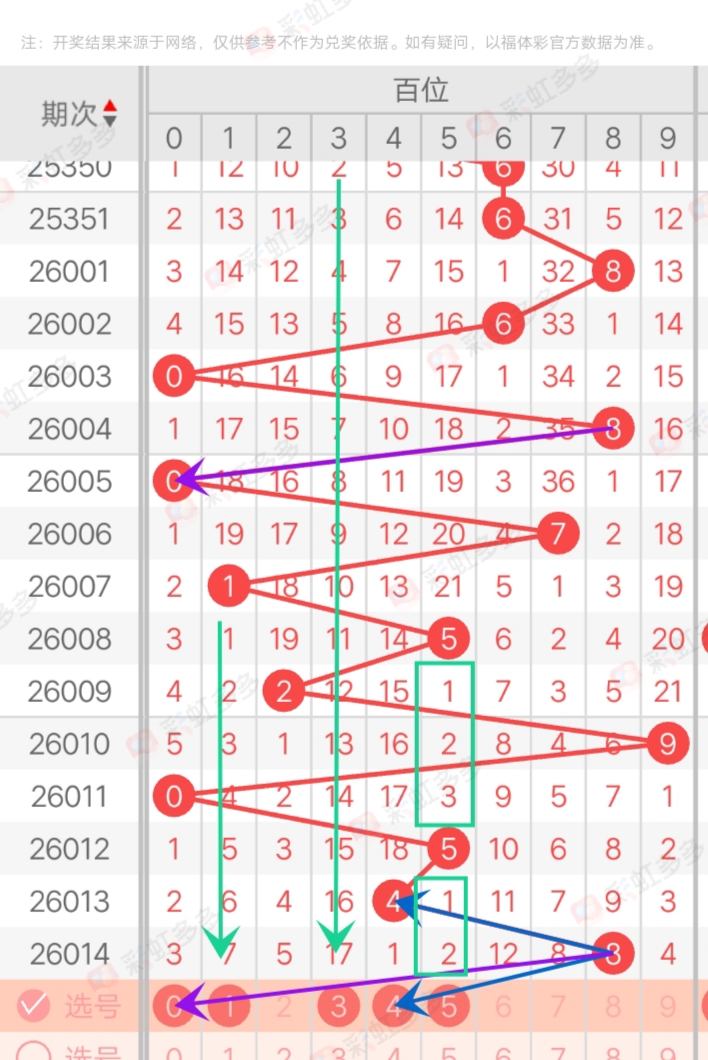Deselect number 1 in the 选号 row
708x1060 pixels.
pyautogui.click(x=229, y=1006)
